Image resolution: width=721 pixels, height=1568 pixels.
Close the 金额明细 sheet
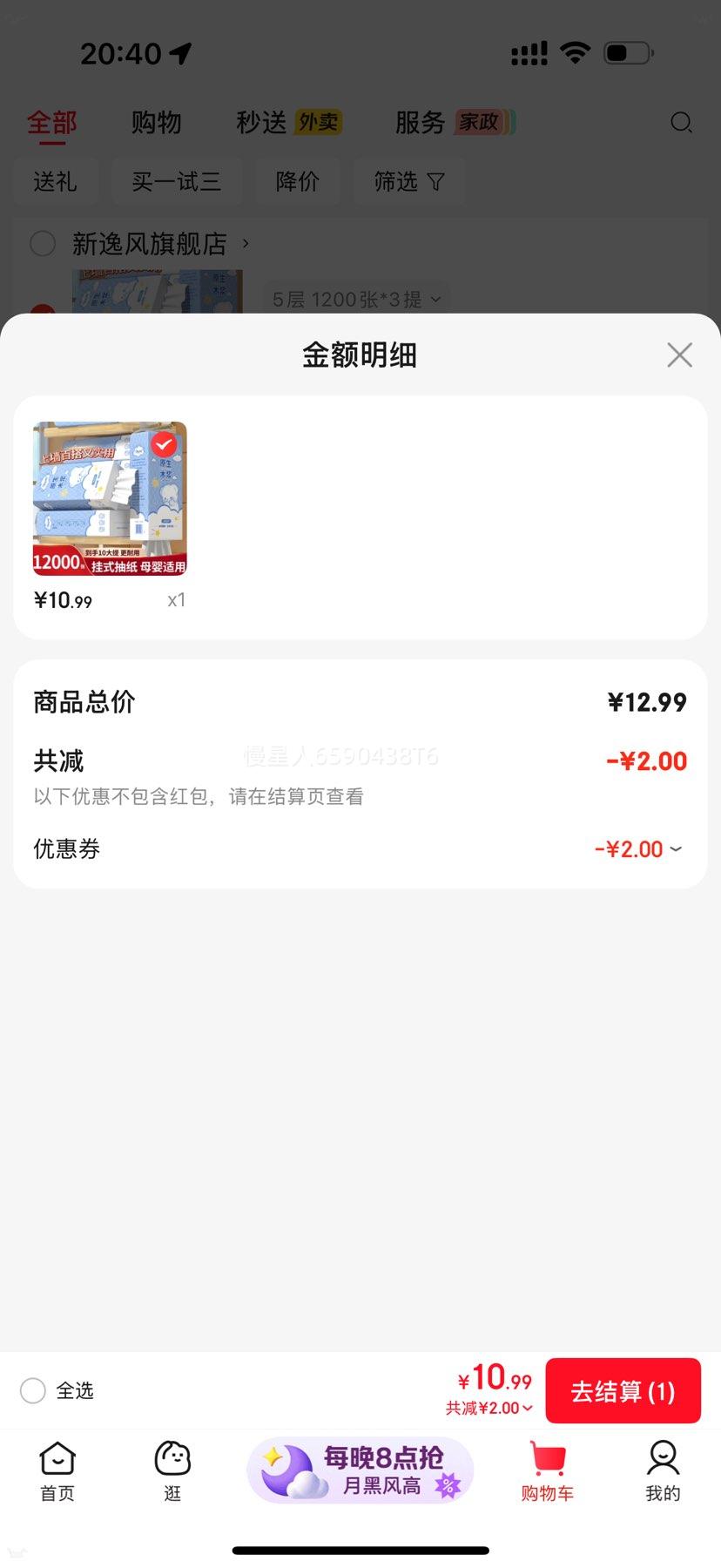(x=679, y=355)
